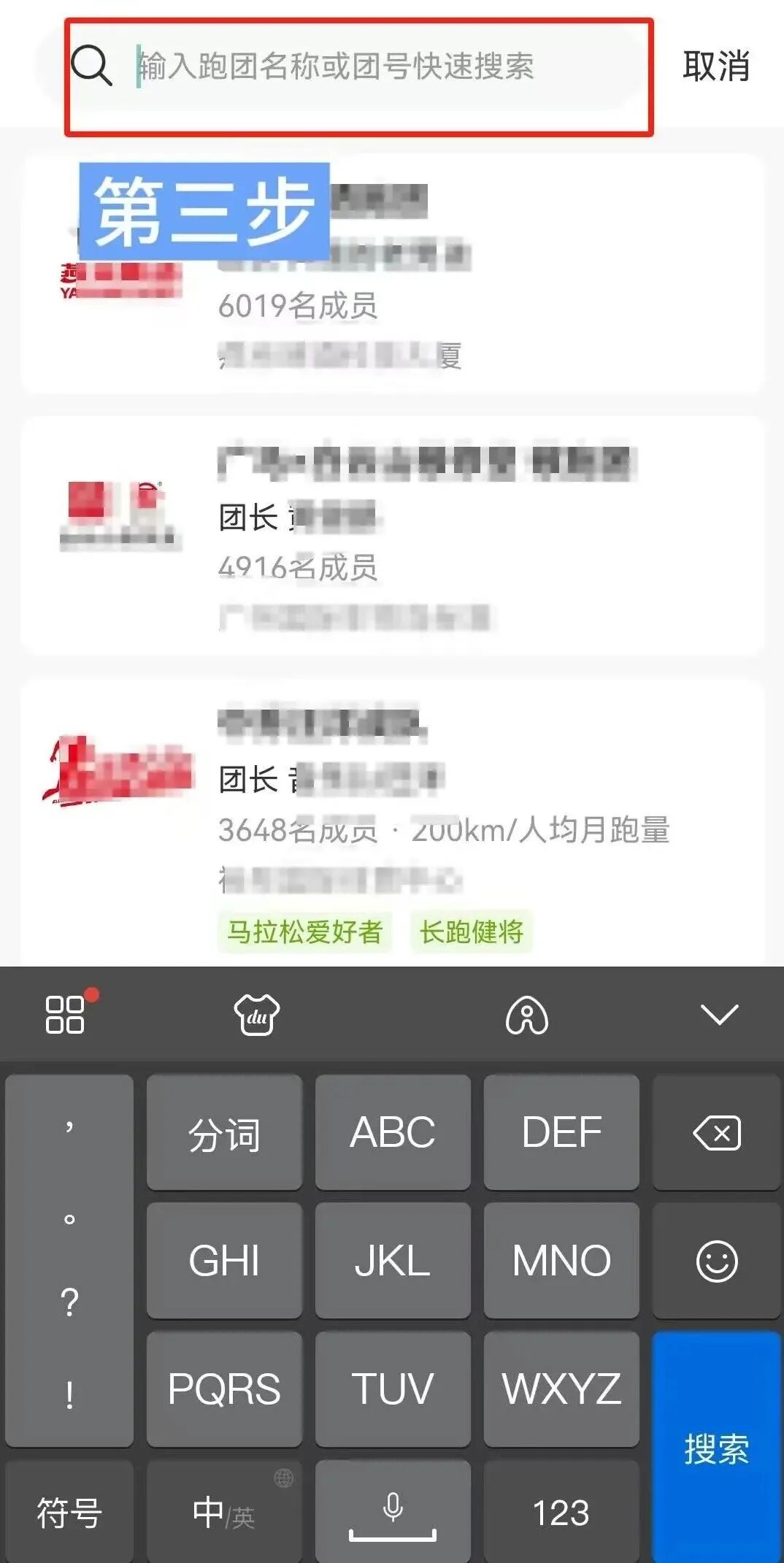Tap the 分词 key
Image resolution: width=784 pixels, height=1563 pixels.
point(224,1133)
